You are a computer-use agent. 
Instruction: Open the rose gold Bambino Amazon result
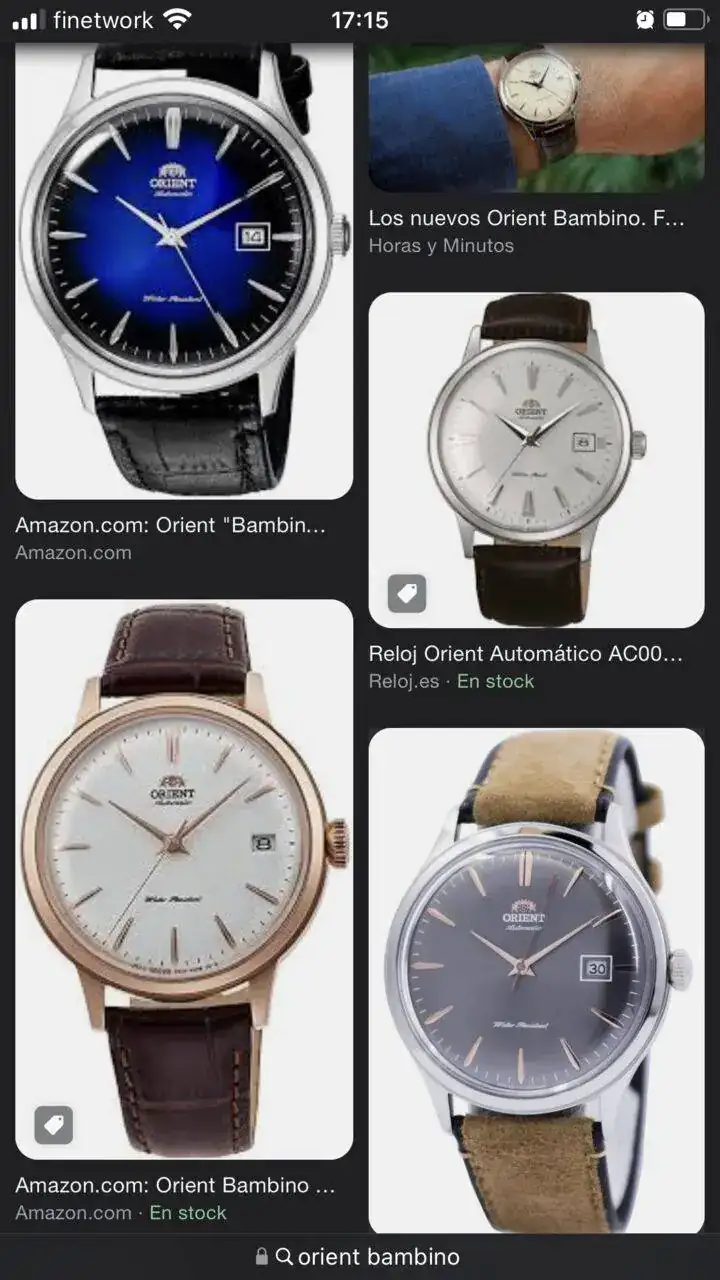pos(184,878)
